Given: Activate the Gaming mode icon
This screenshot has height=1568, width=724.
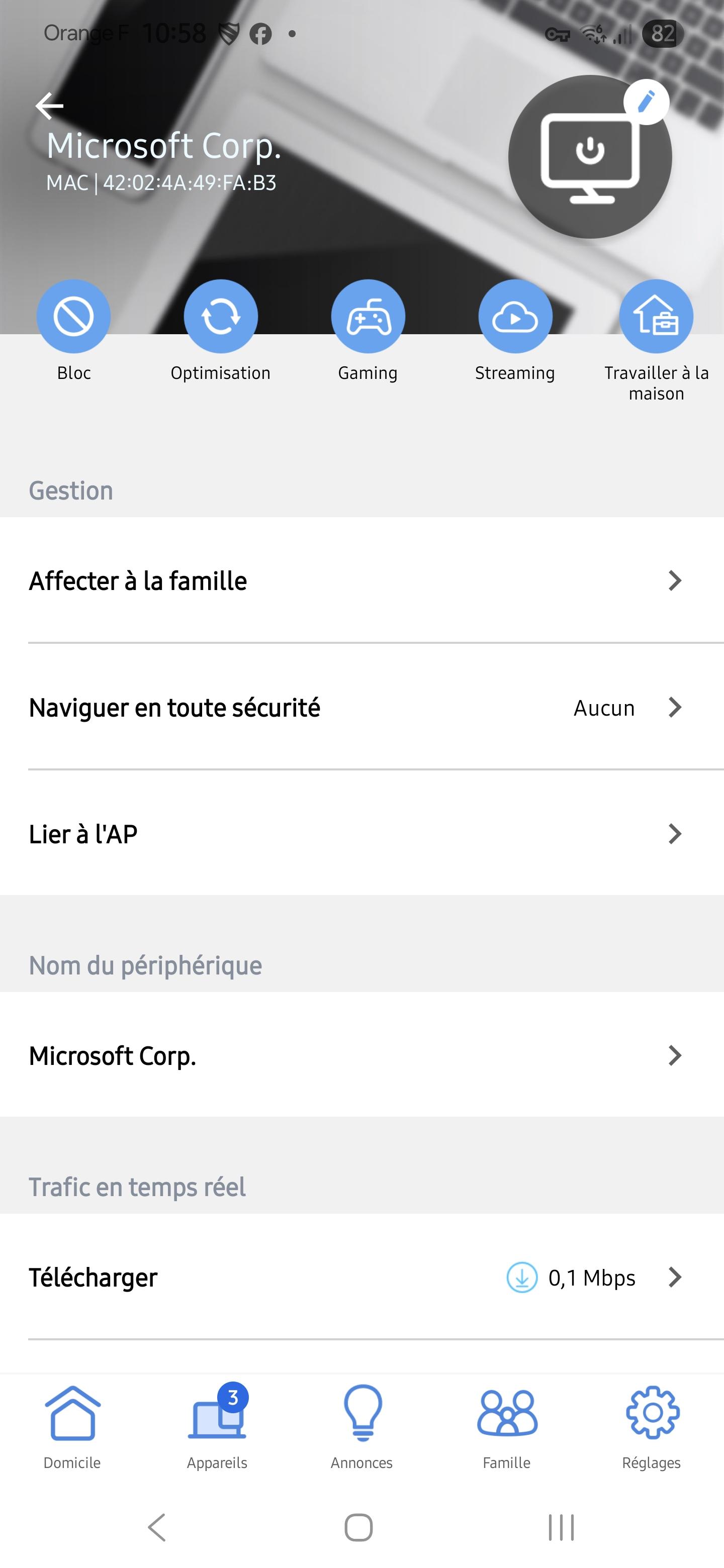Looking at the screenshot, I should coord(368,316).
